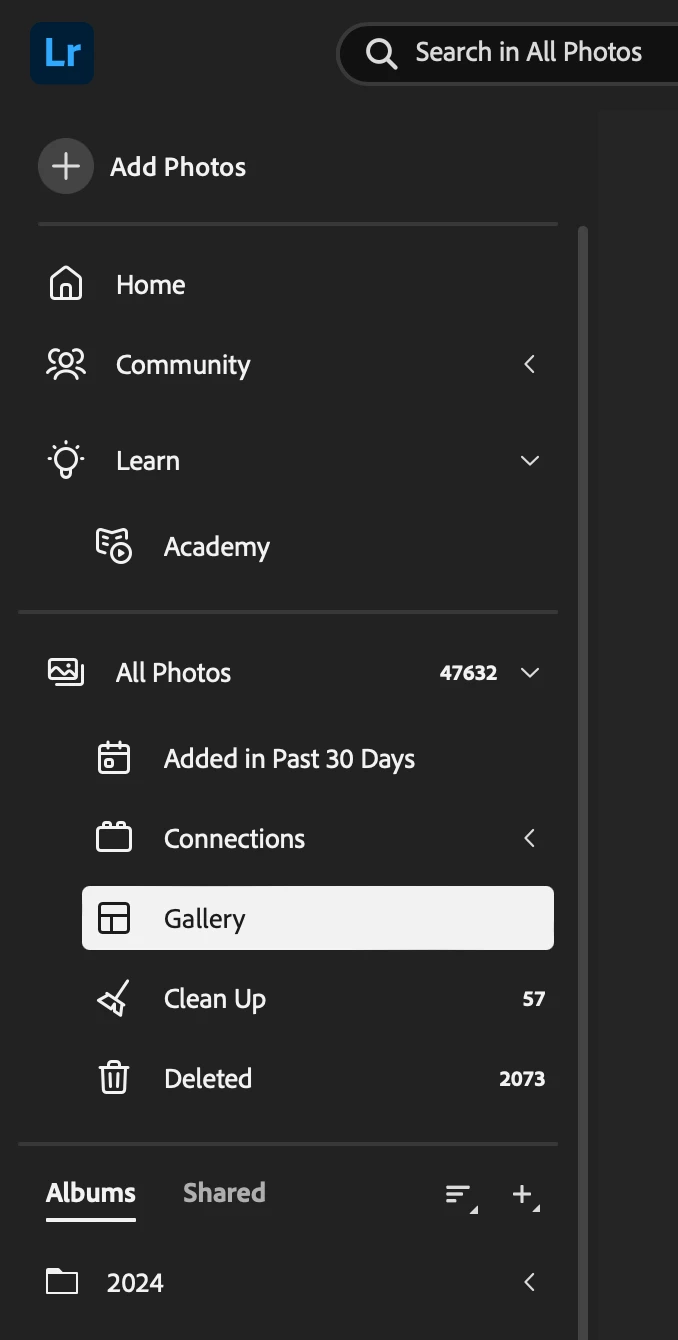Collapse the All Photos chevron
The height and width of the screenshot is (1340, 678).
coord(530,673)
